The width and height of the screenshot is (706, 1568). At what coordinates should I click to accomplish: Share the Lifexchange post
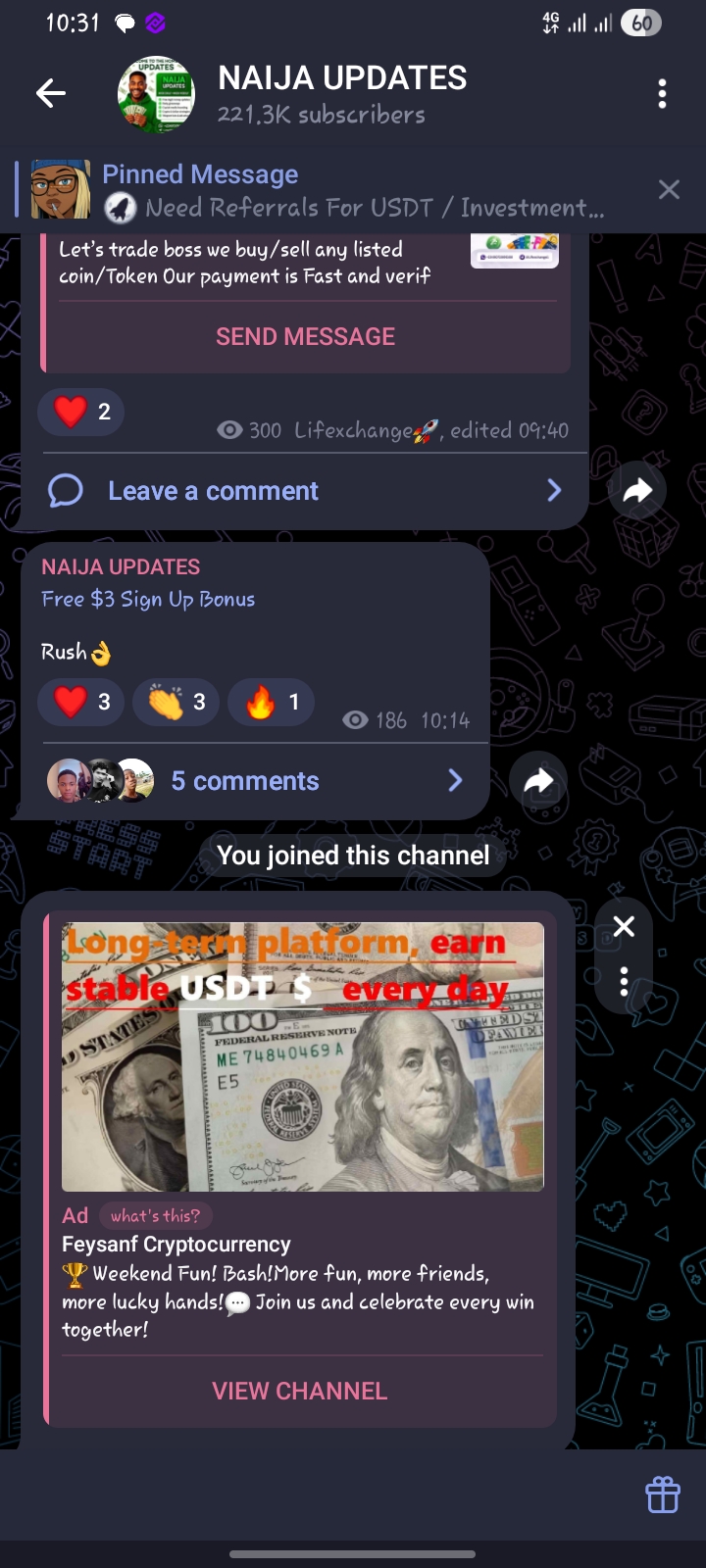pos(637,491)
